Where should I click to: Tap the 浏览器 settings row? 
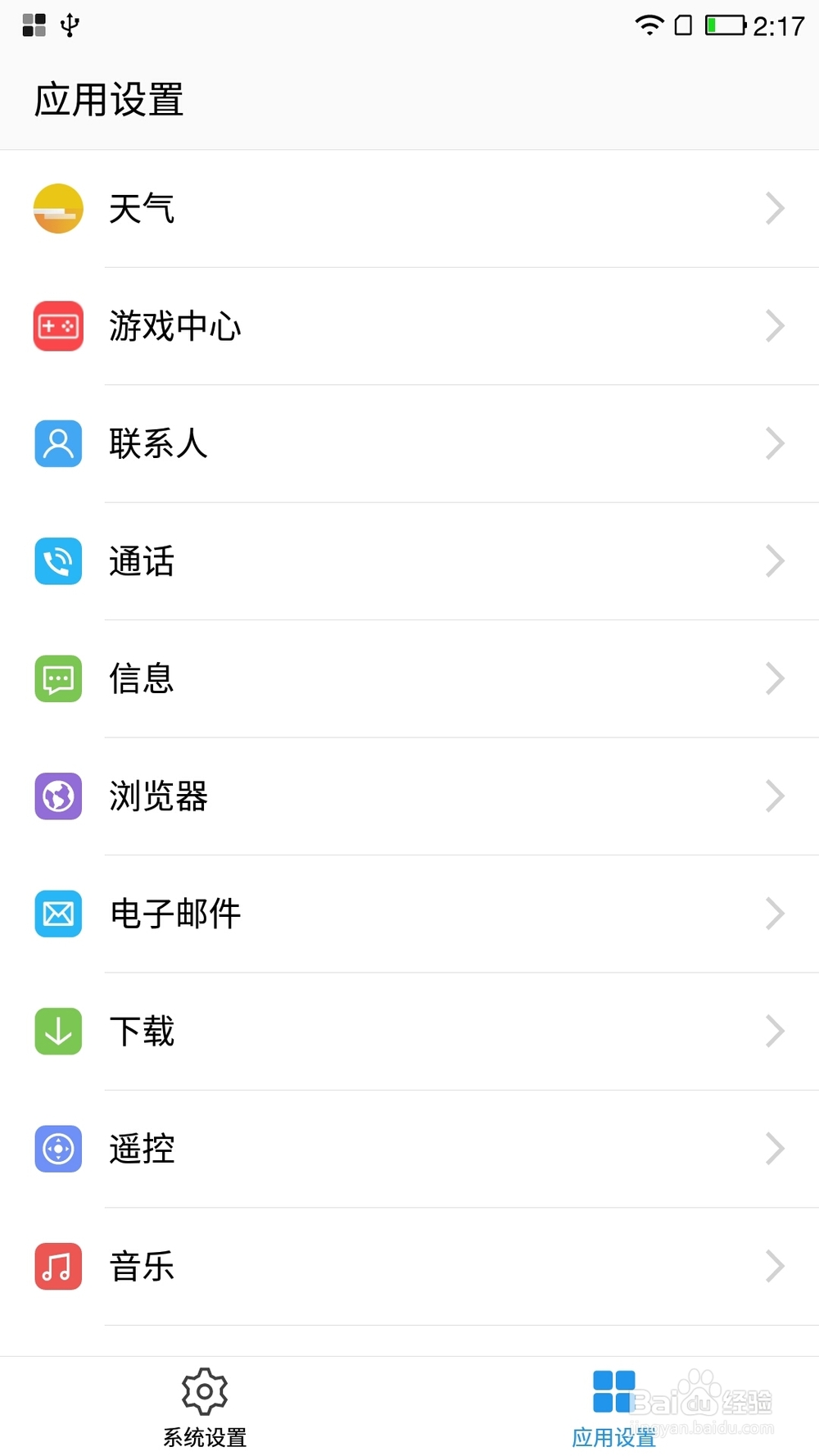coord(409,796)
